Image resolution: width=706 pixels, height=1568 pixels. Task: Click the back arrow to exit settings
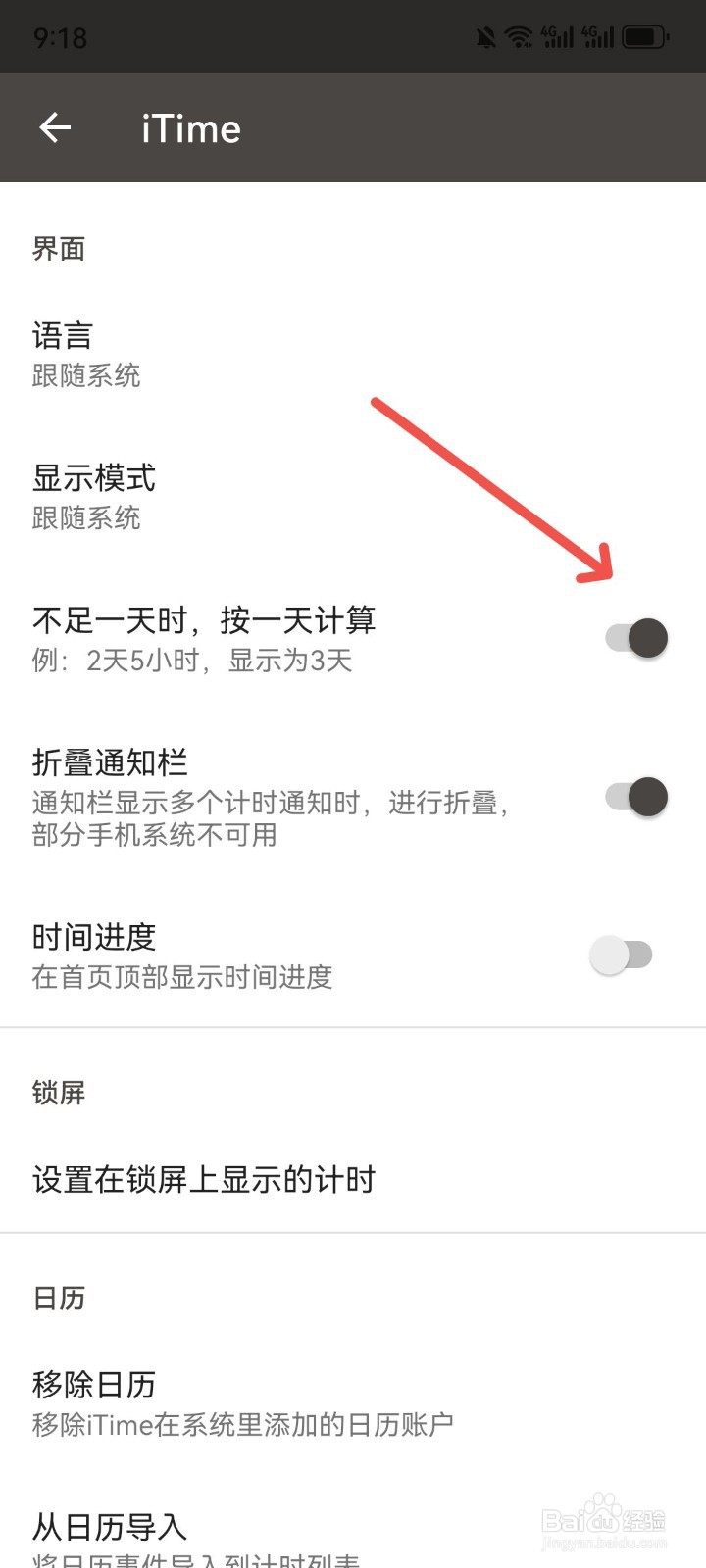56,127
